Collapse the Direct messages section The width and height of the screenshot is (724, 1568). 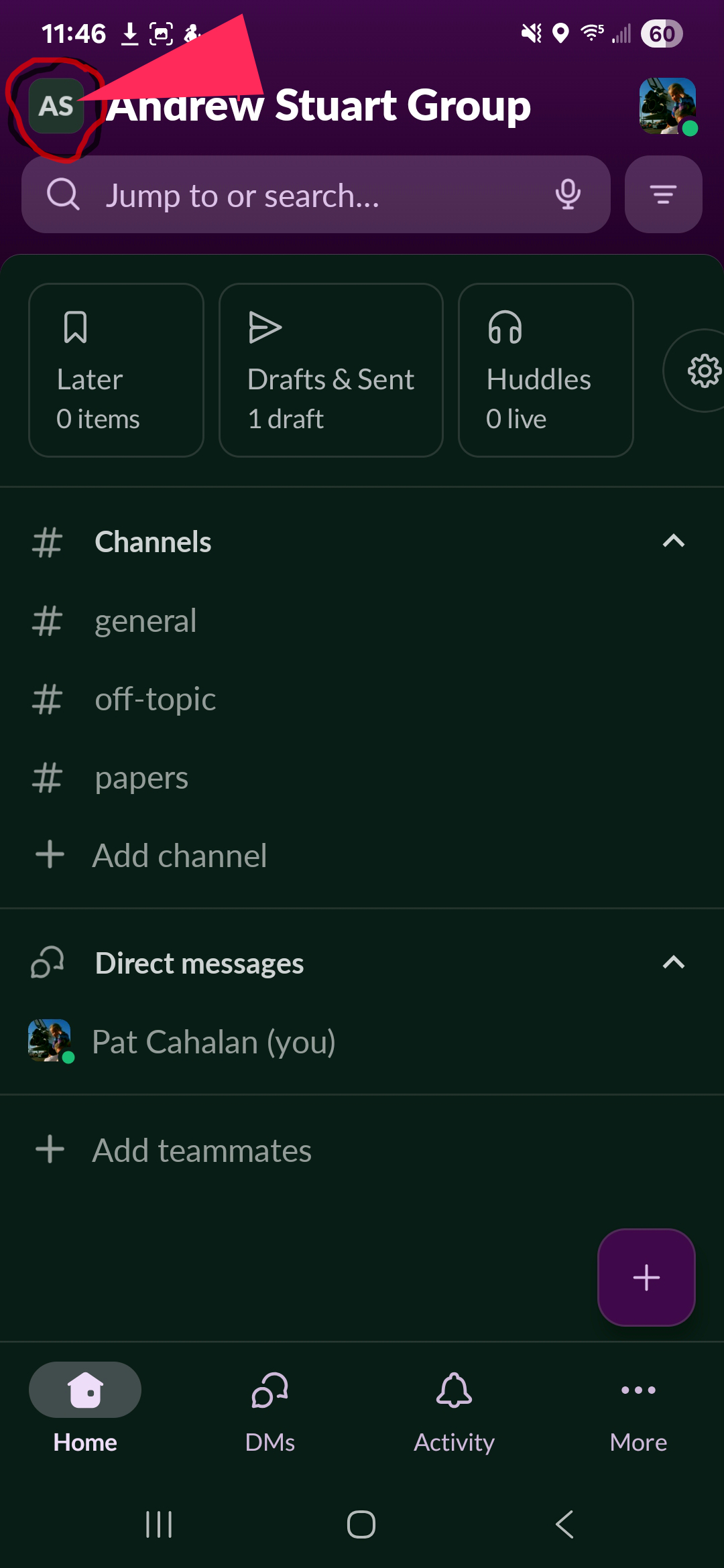673,963
